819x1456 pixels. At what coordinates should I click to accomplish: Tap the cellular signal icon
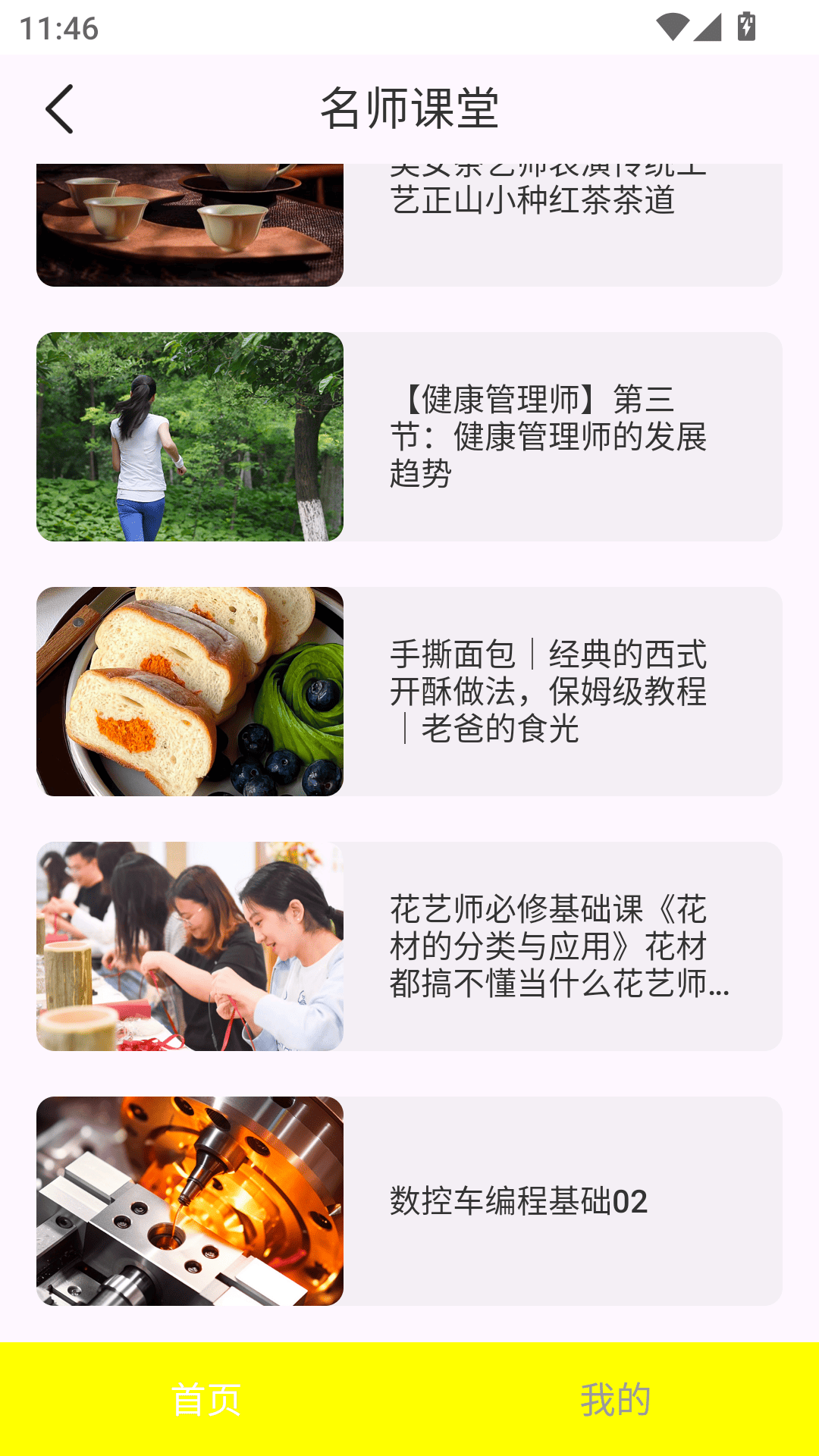pos(708,25)
